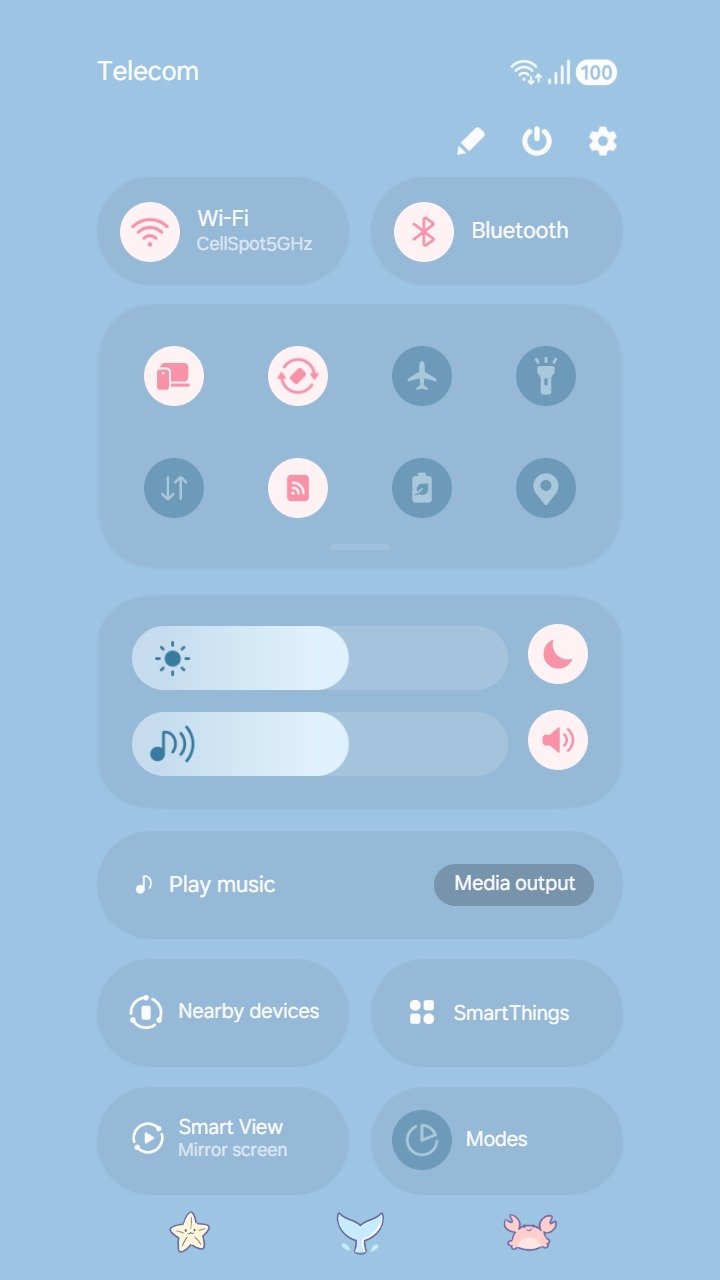Open SmartThings
Viewport: 720px width, 1280px height.
point(496,1012)
